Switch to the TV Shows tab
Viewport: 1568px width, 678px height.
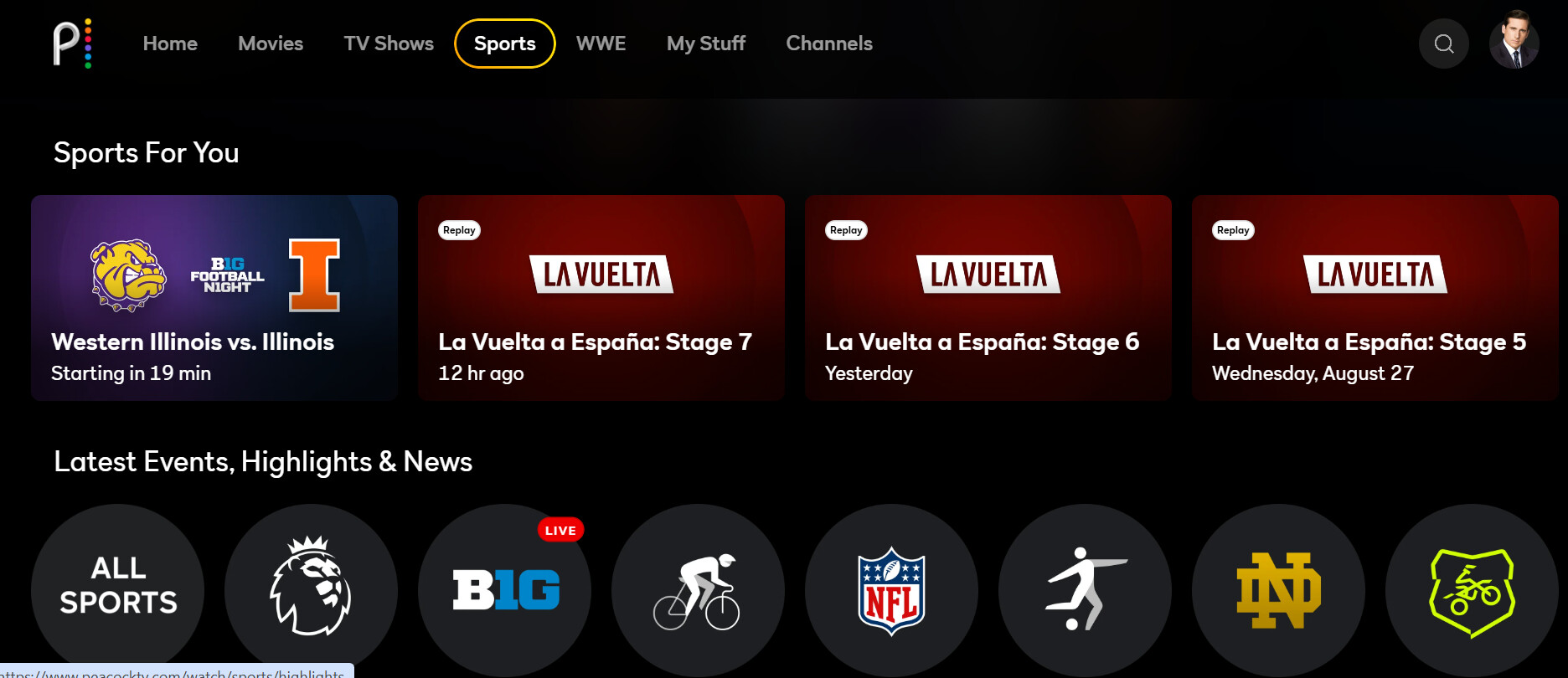click(x=389, y=44)
